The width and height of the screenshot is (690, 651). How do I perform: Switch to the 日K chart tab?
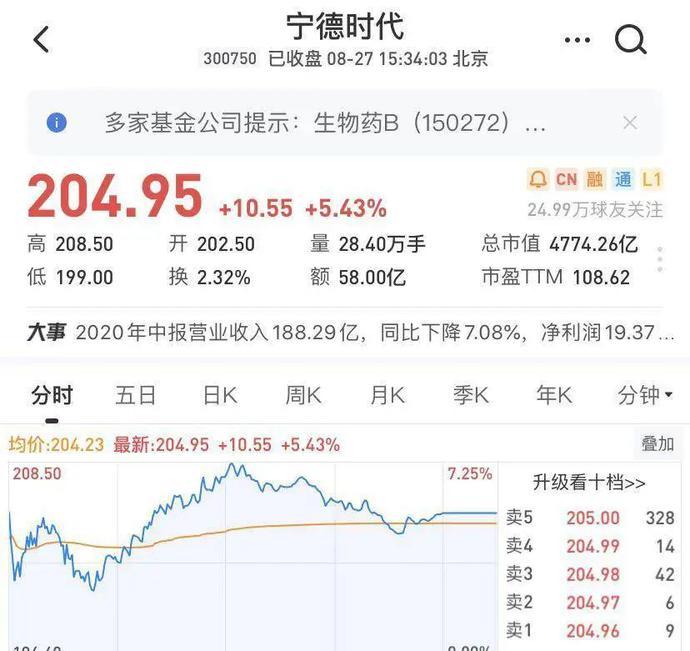click(219, 395)
